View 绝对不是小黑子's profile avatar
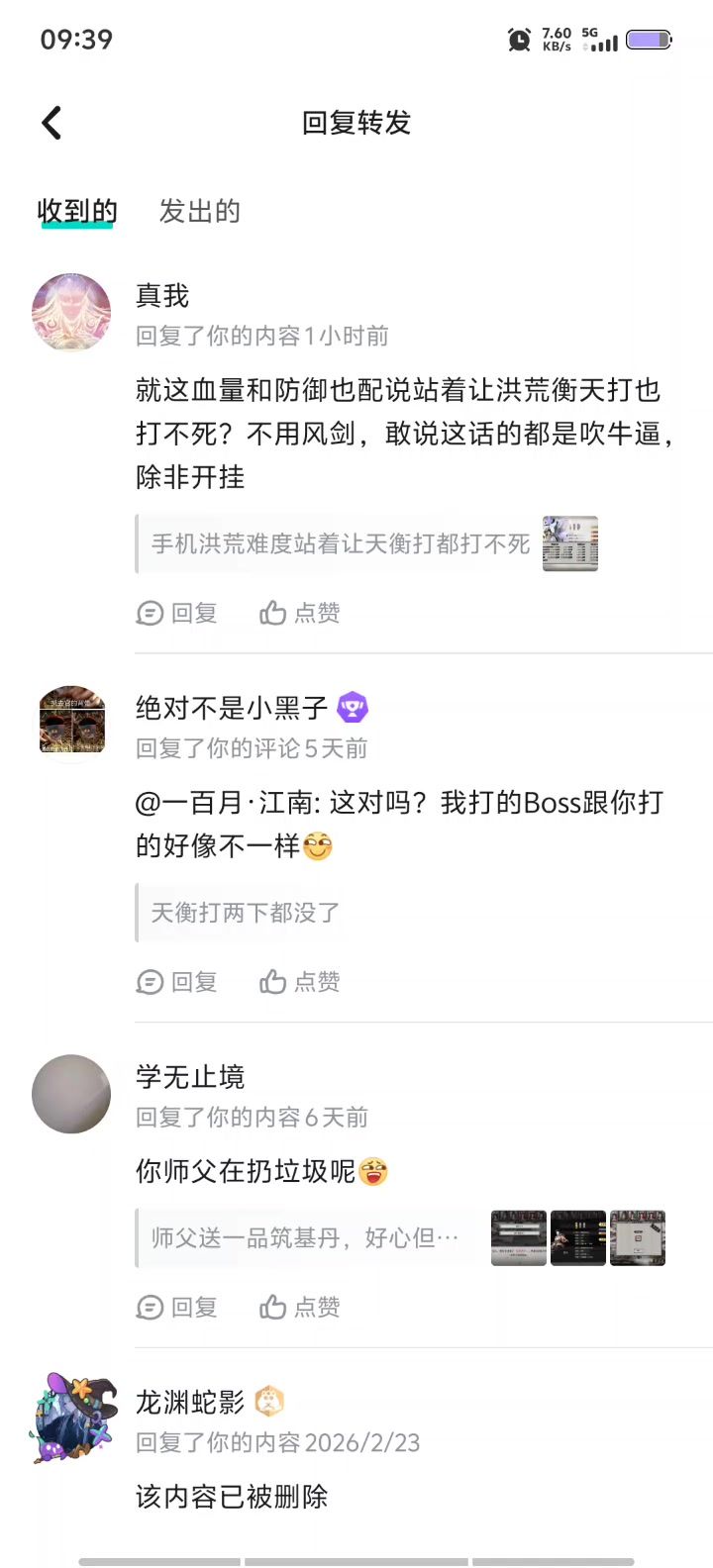Viewport: 713px width, 1568px height. 71,722
